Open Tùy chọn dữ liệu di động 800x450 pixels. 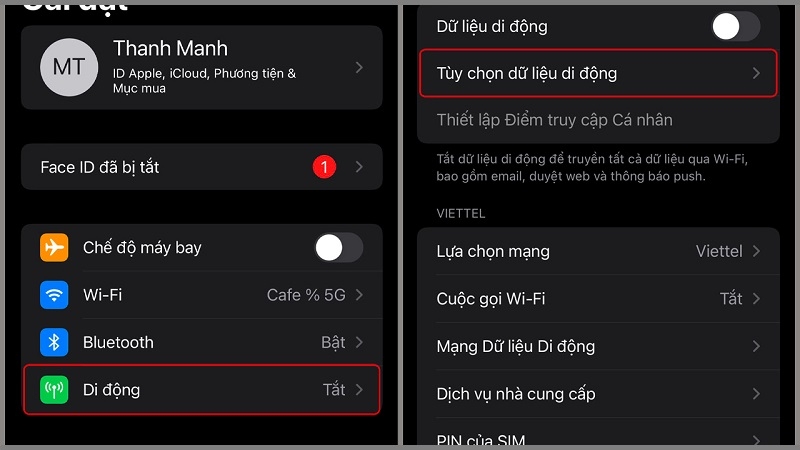pyautogui.click(x=597, y=73)
